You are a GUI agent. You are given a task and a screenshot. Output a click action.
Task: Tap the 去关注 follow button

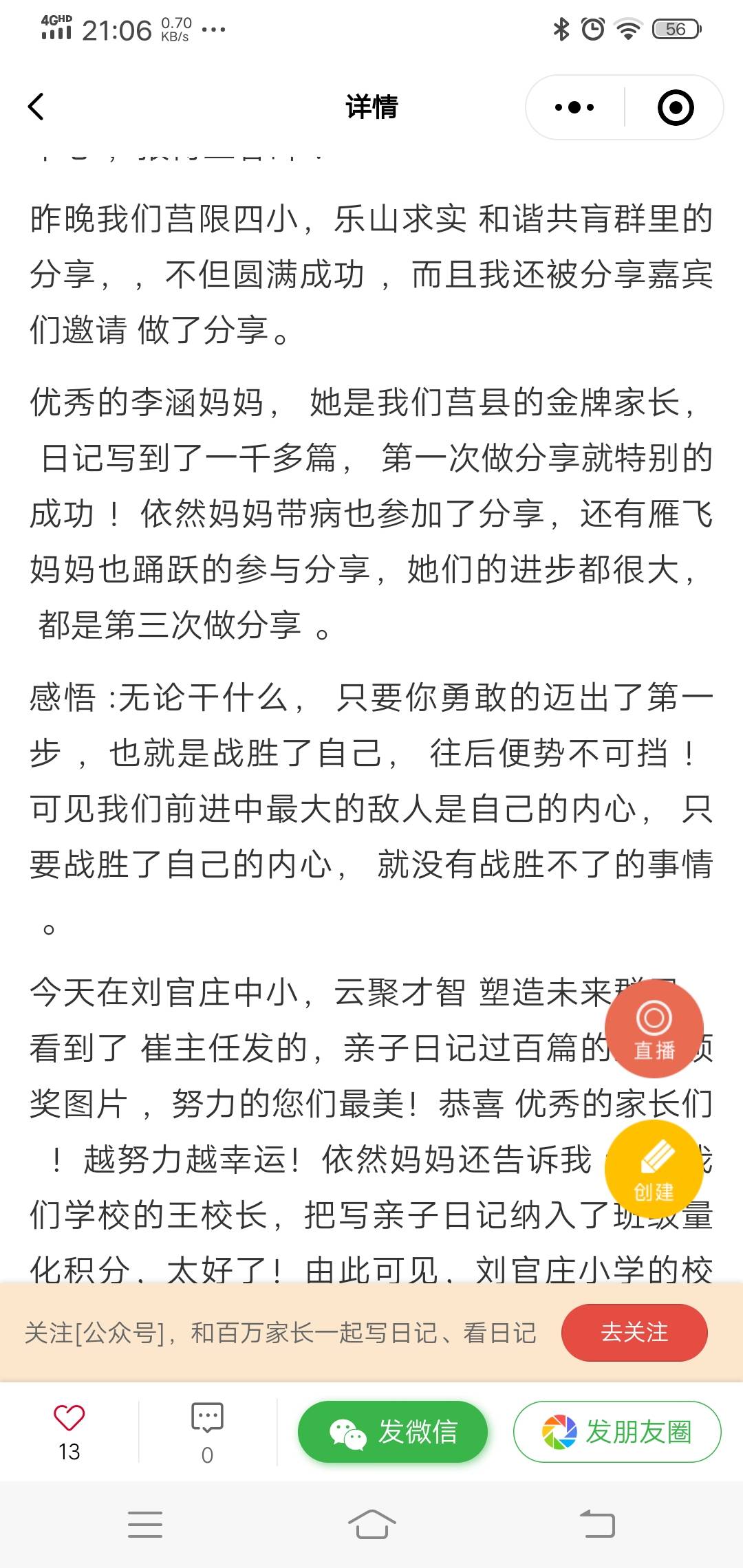[634, 1332]
